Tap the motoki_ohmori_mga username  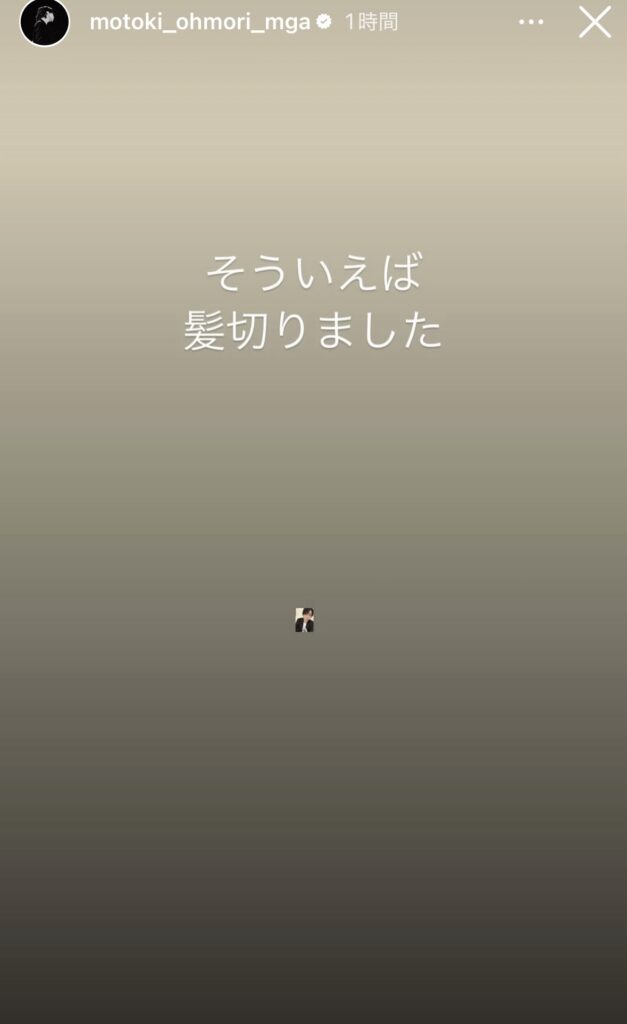coord(200,22)
